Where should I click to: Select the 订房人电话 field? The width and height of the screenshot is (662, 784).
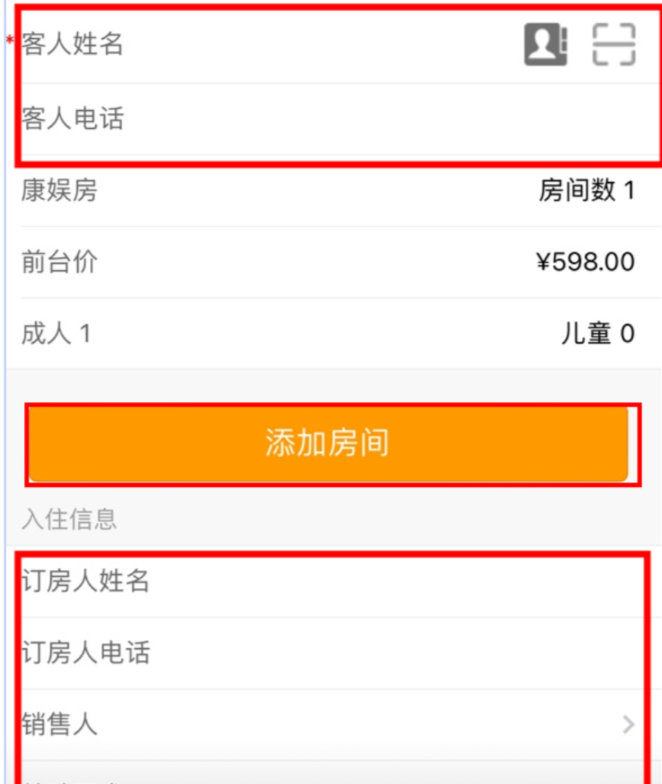[330, 653]
